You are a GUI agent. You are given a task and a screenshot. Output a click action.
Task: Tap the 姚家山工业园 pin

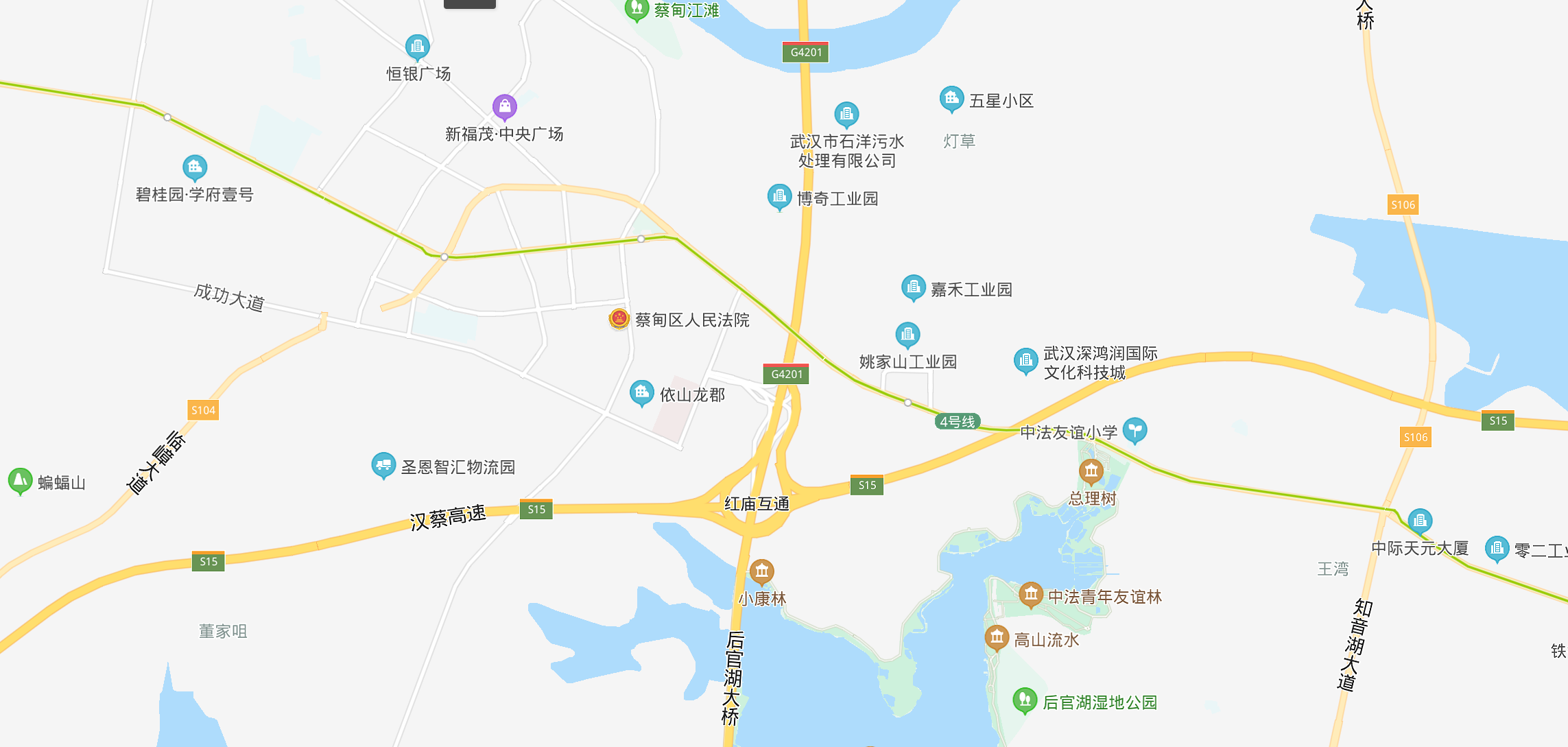(x=907, y=335)
